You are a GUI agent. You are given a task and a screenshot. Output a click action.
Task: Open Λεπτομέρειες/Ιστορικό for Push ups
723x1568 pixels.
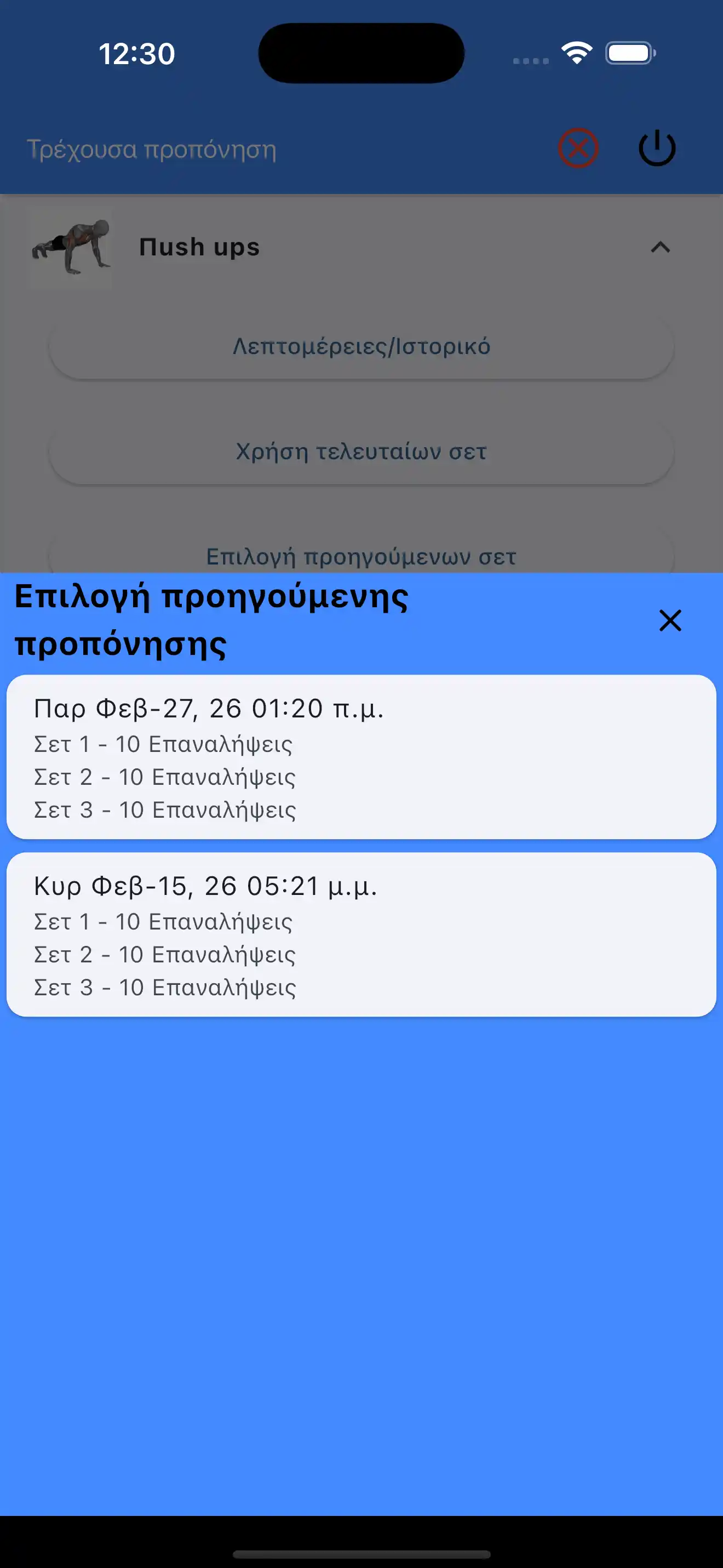point(361,346)
